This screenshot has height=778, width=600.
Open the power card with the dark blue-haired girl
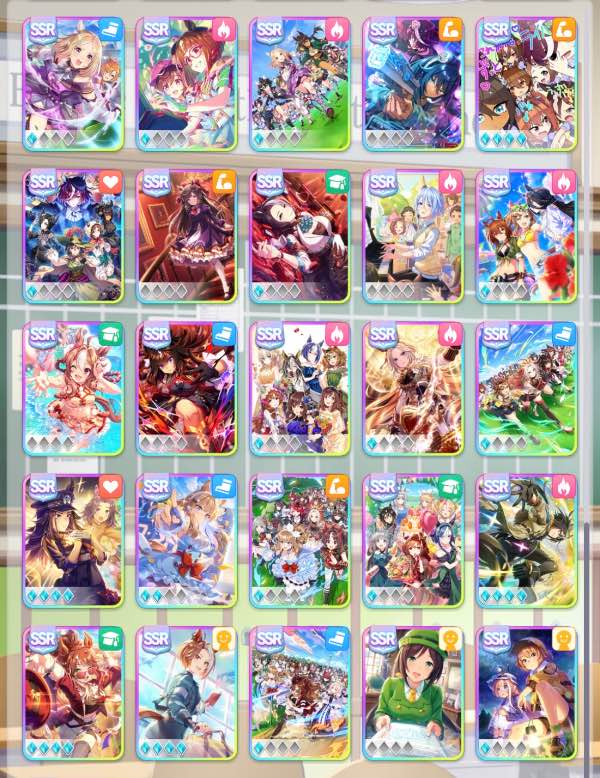point(413,84)
